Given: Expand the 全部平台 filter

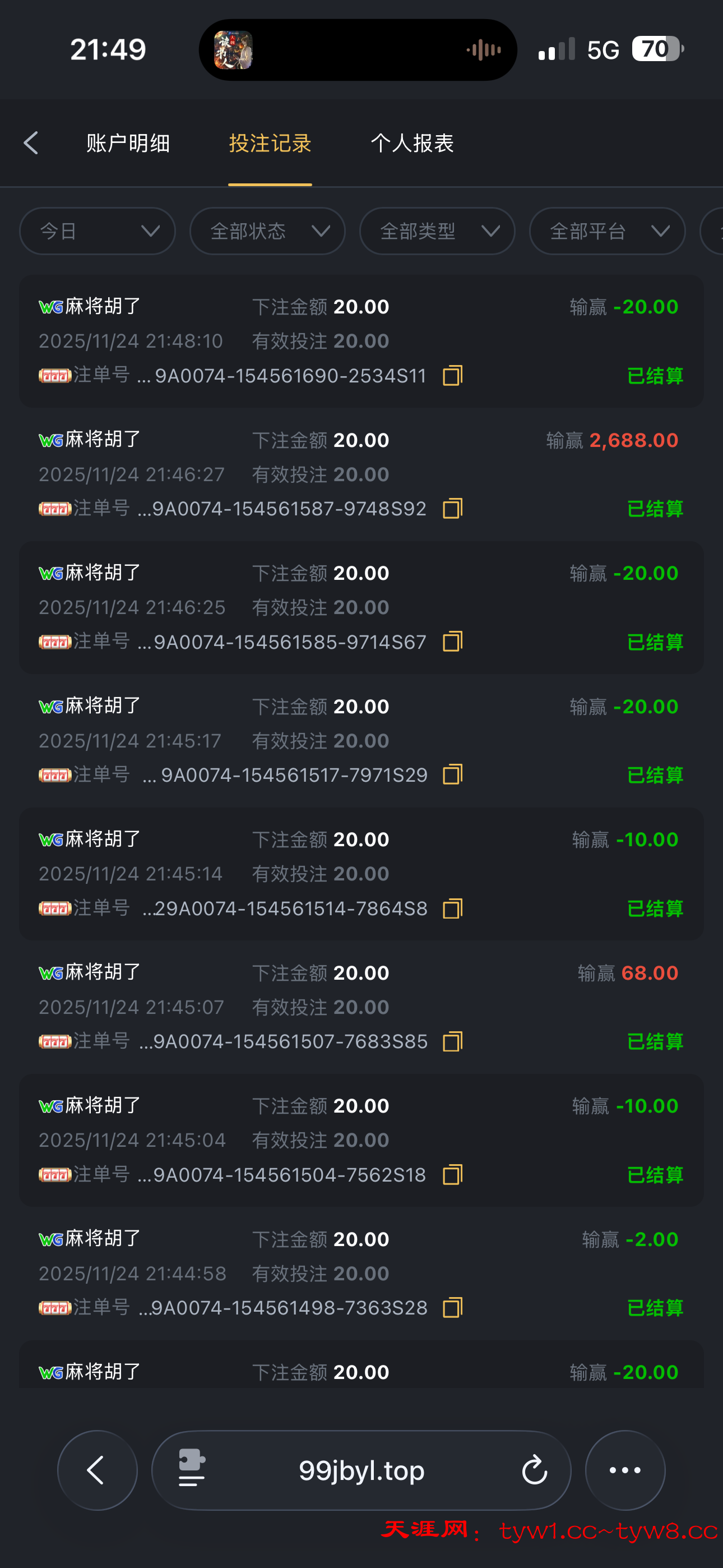Looking at the screenshot, I should click(x=607, y=231).
